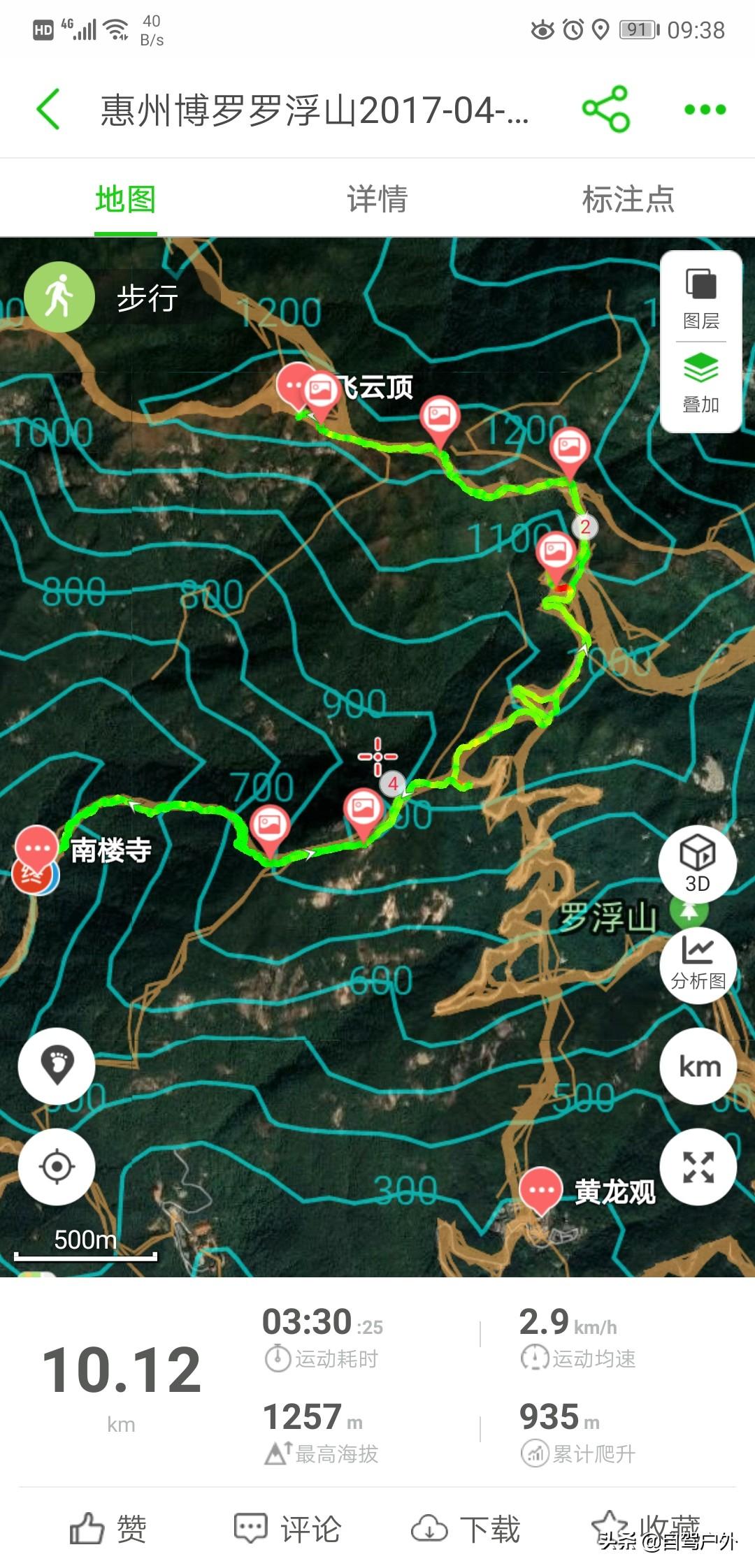Viewport: 755px width, 1568px height.
Task: Center map on my current location
Action: [x=57, y=1166]
